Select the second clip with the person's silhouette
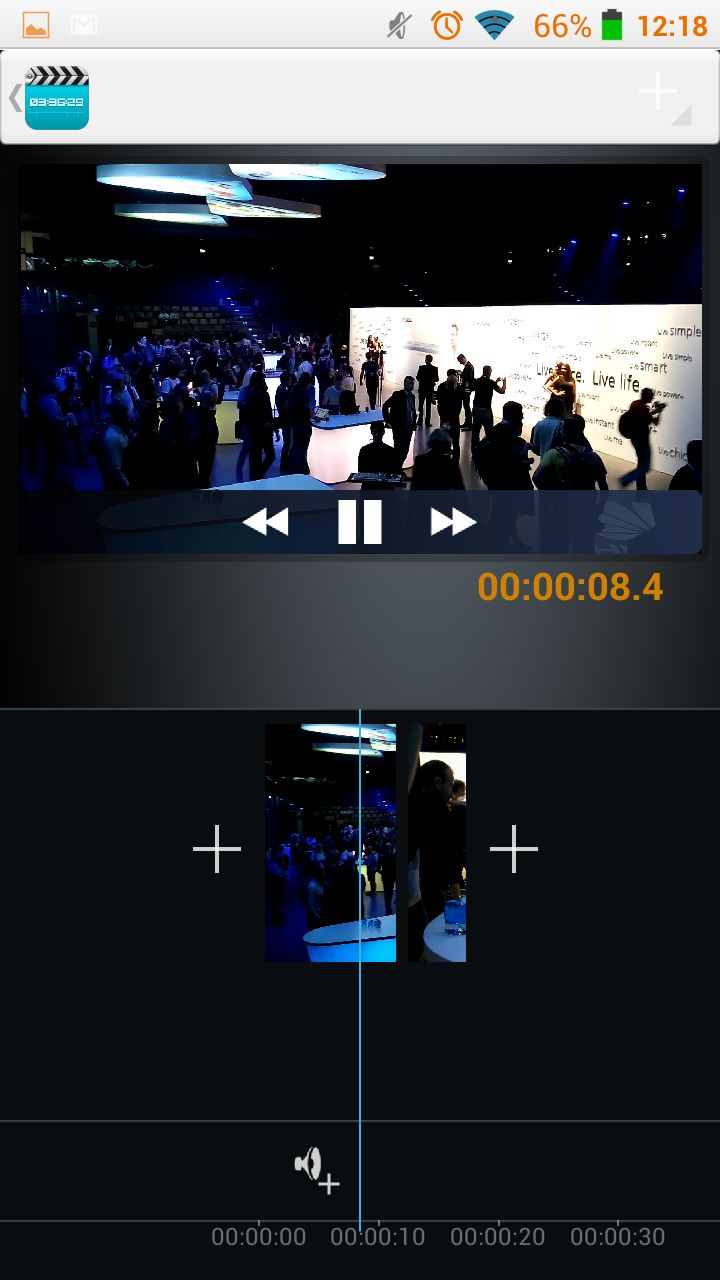Image resolution: width=720 pixels, height=1280 pixels. tap(437, 843)
